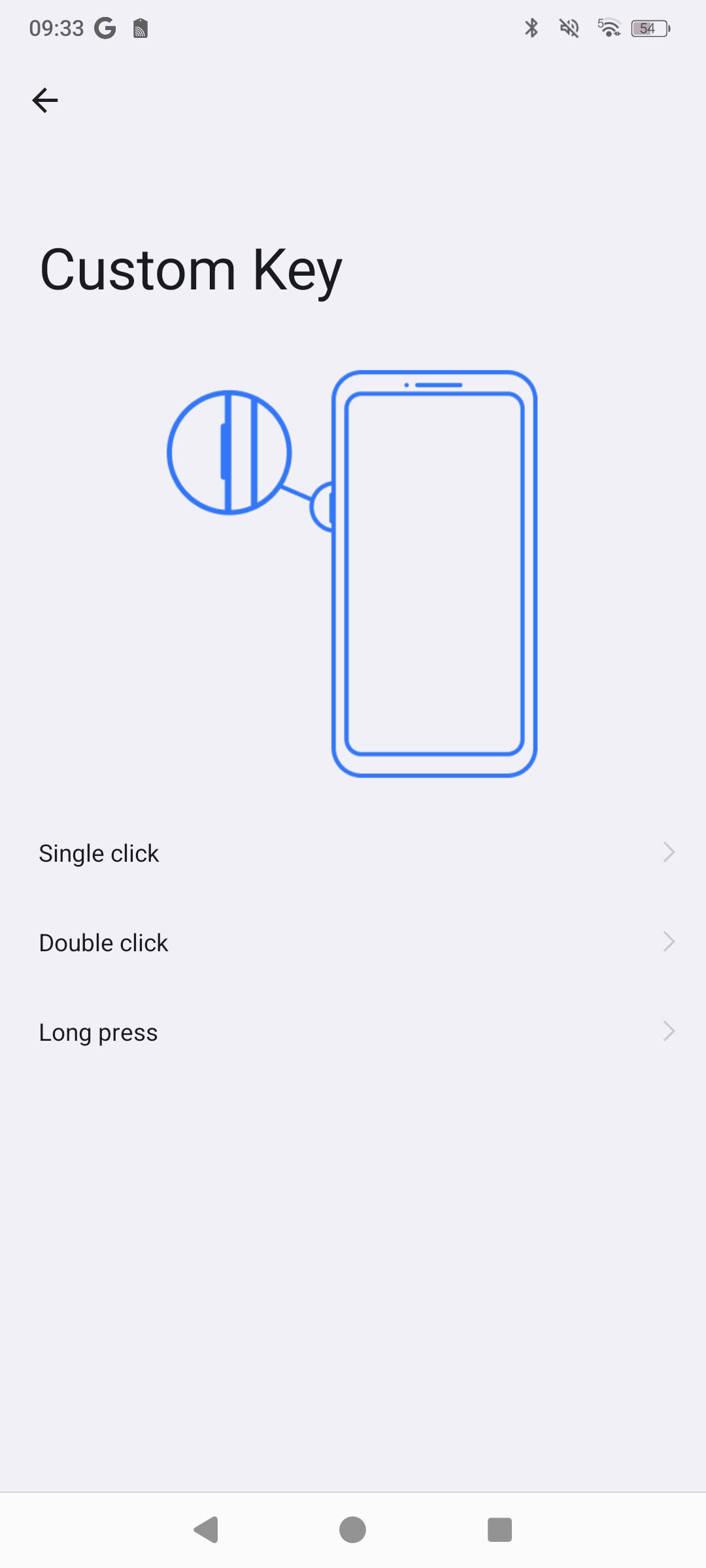Open Double click settings
Image resolution: width=706 pixels, height=1568 pixels.
pyautogui.click(x=353, y=942)
